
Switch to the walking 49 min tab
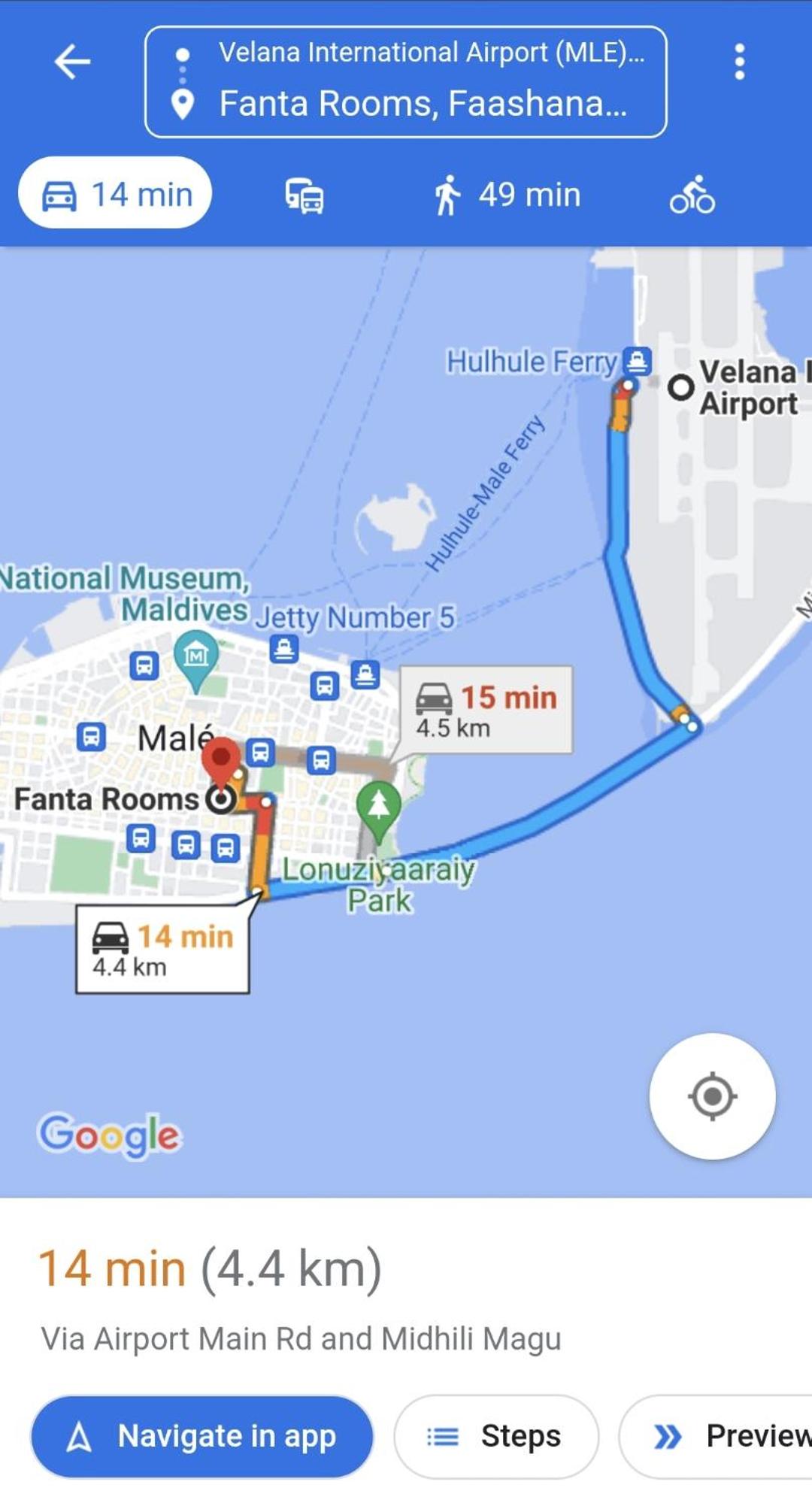point(507,195)
